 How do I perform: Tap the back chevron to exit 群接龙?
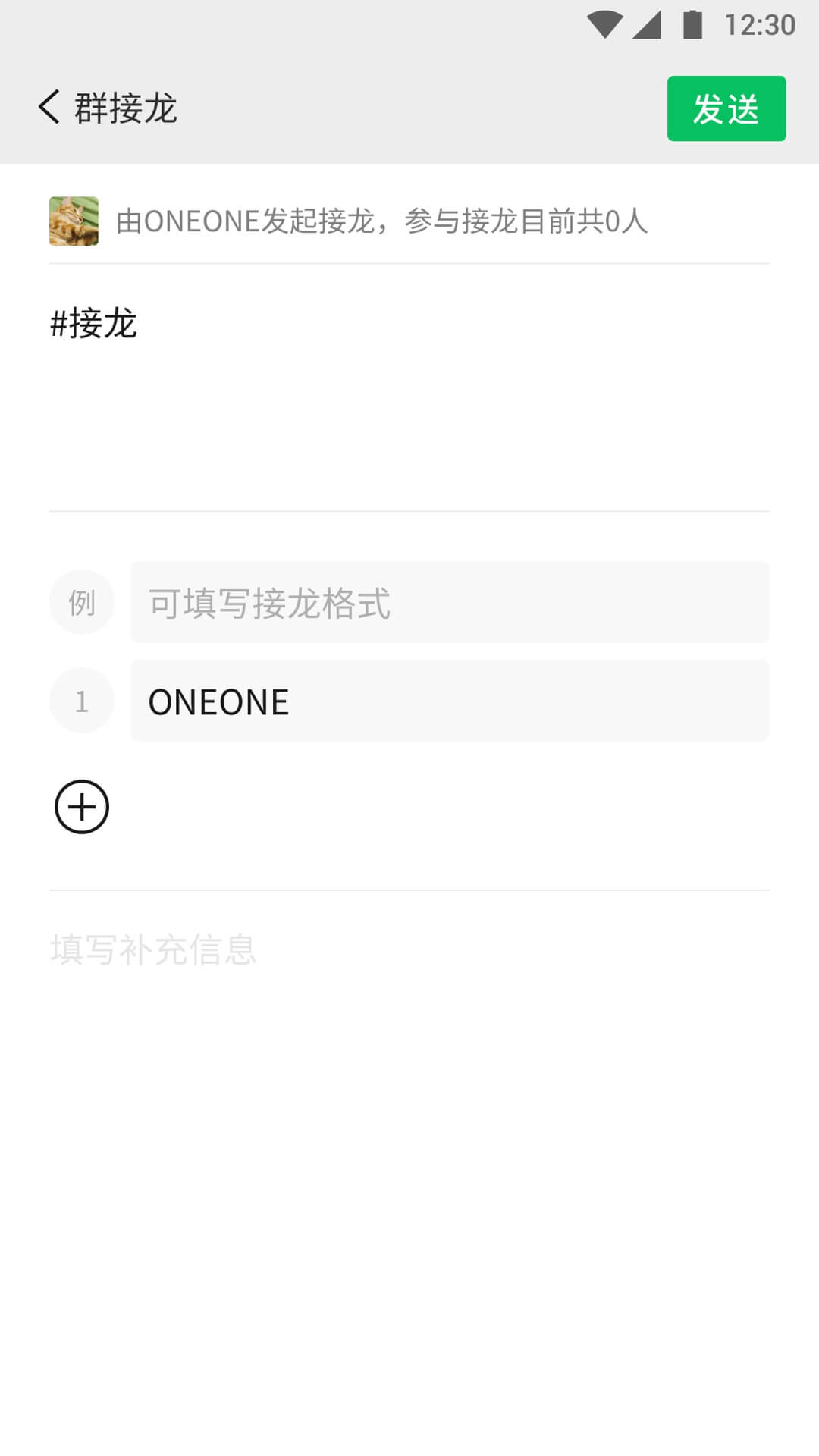click(x=50, y=108)
